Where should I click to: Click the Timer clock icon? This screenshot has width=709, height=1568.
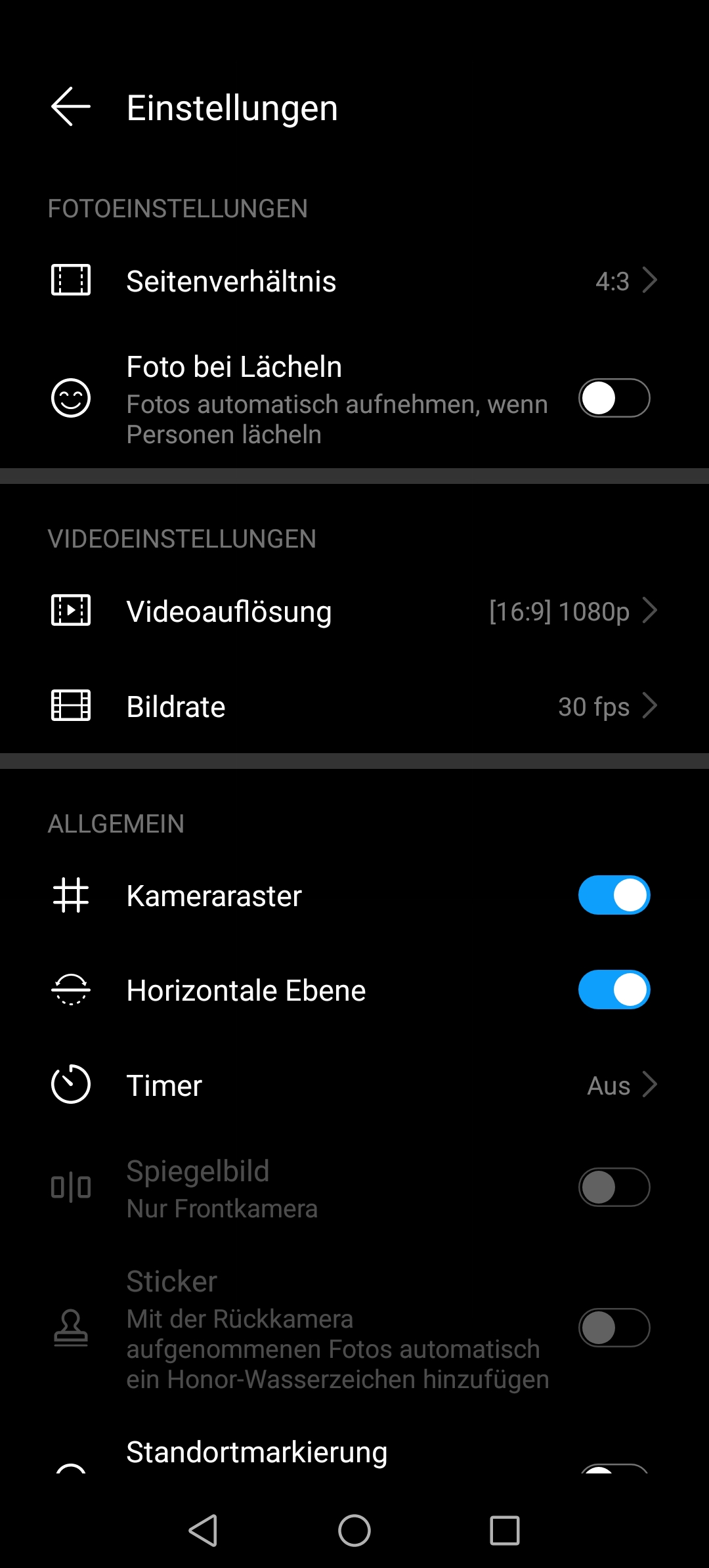70,1085
